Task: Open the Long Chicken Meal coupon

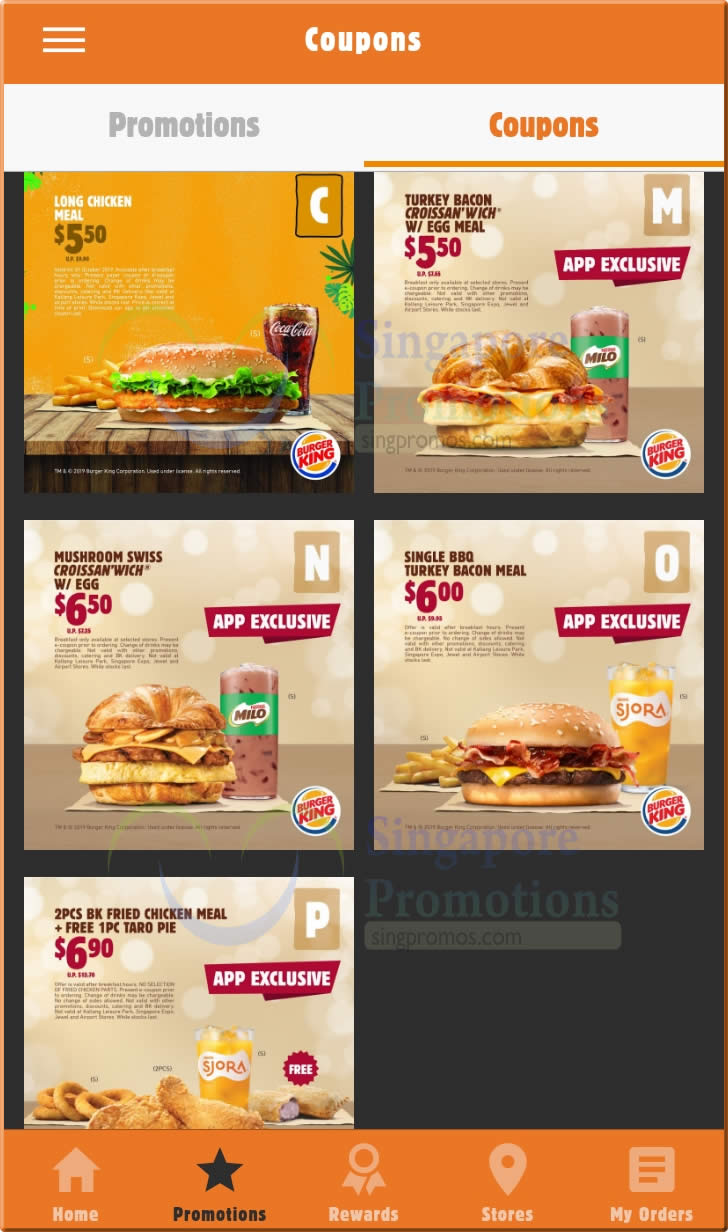Action: (x=189, y=332)
